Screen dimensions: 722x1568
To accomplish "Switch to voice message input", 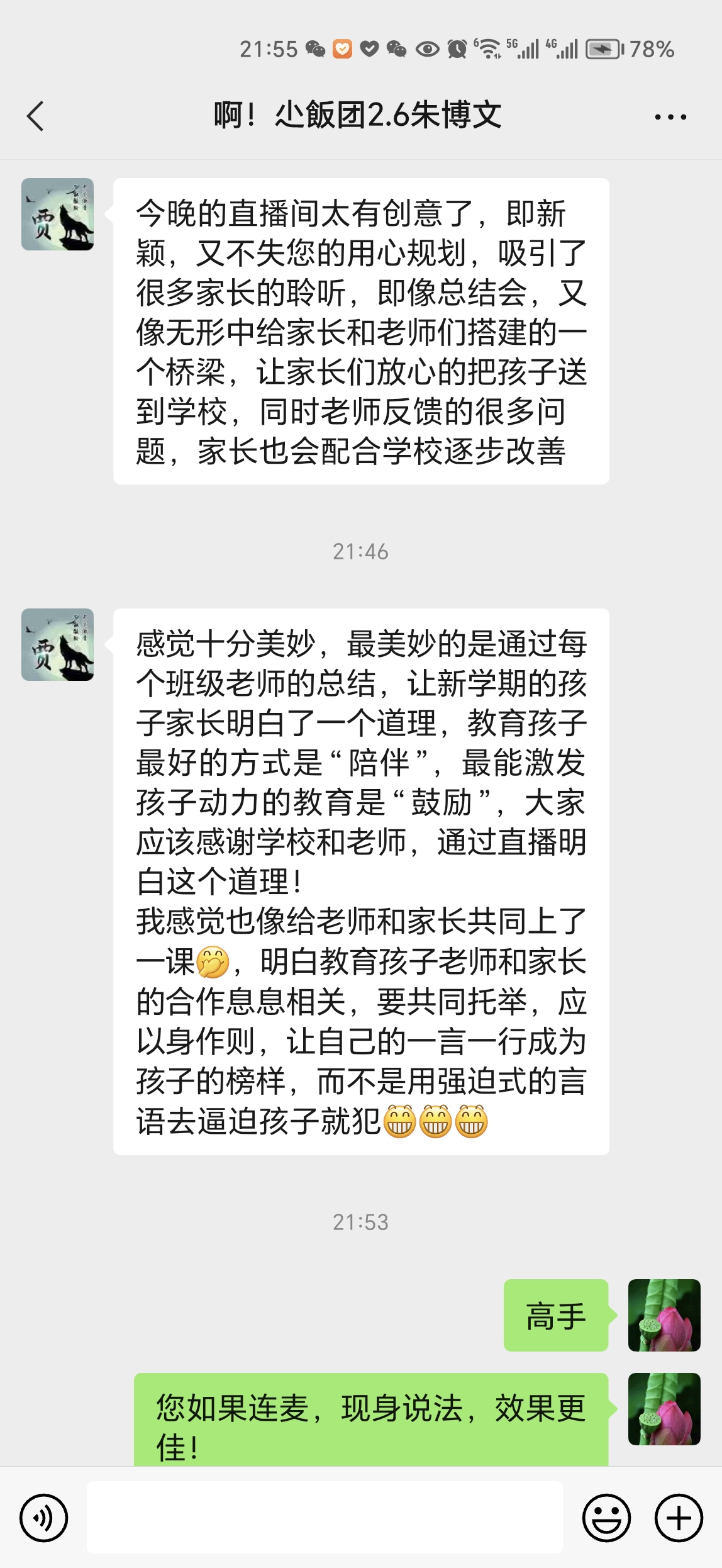I will click(x=43, y=1518).
